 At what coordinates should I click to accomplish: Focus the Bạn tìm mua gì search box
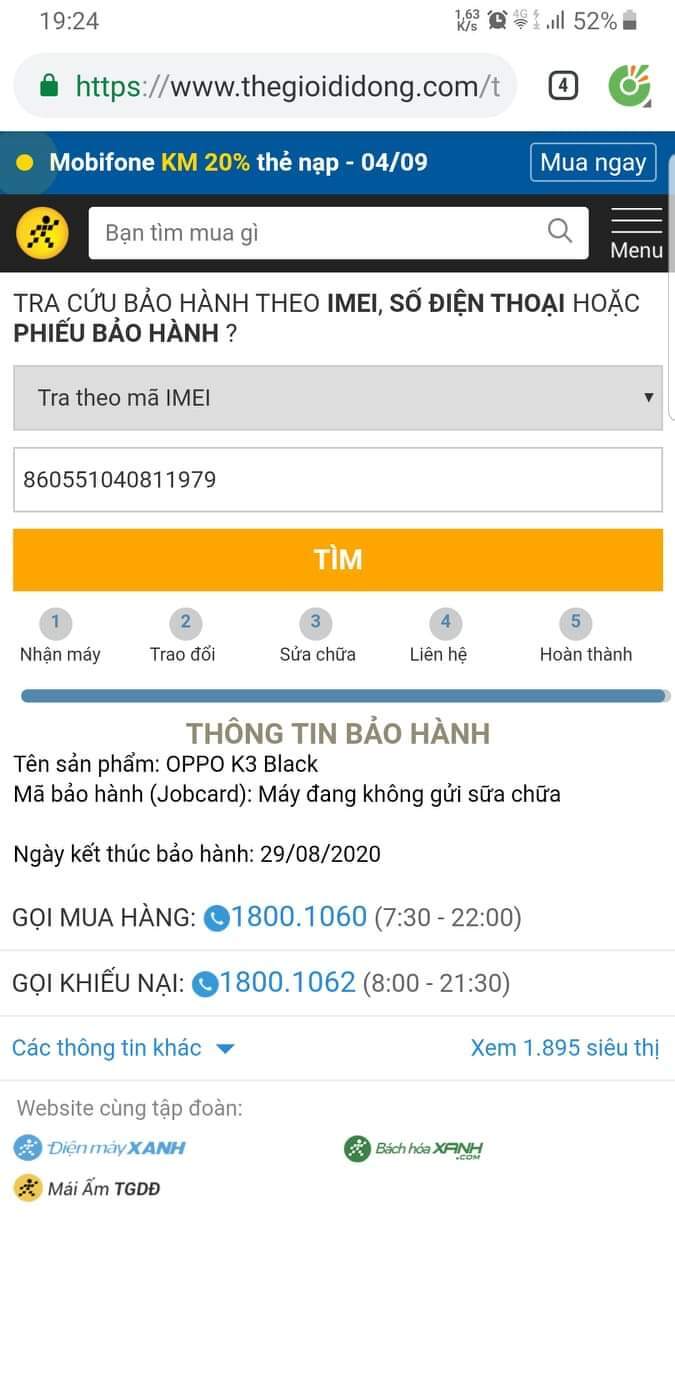(320, 233)
